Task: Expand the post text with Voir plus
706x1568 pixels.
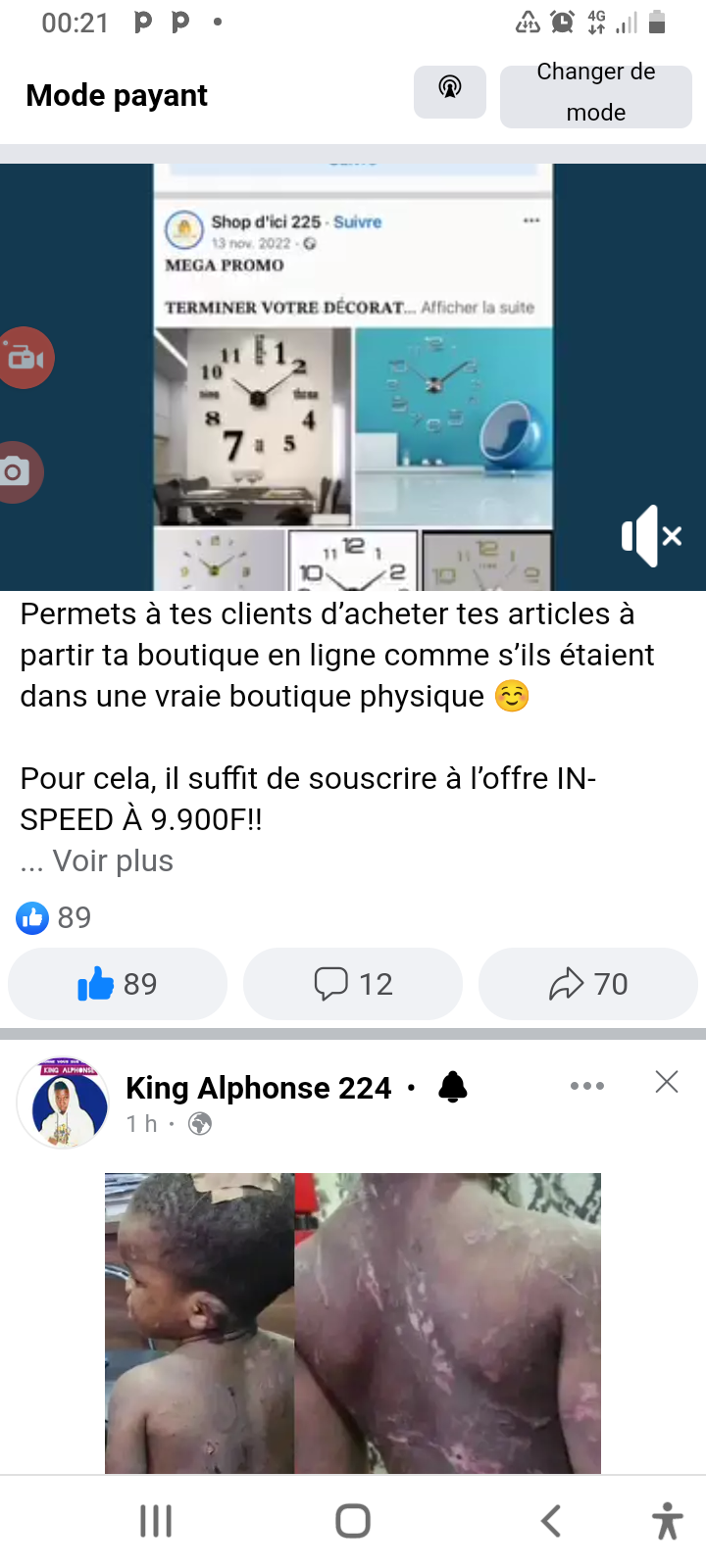Action: (113, 860)
